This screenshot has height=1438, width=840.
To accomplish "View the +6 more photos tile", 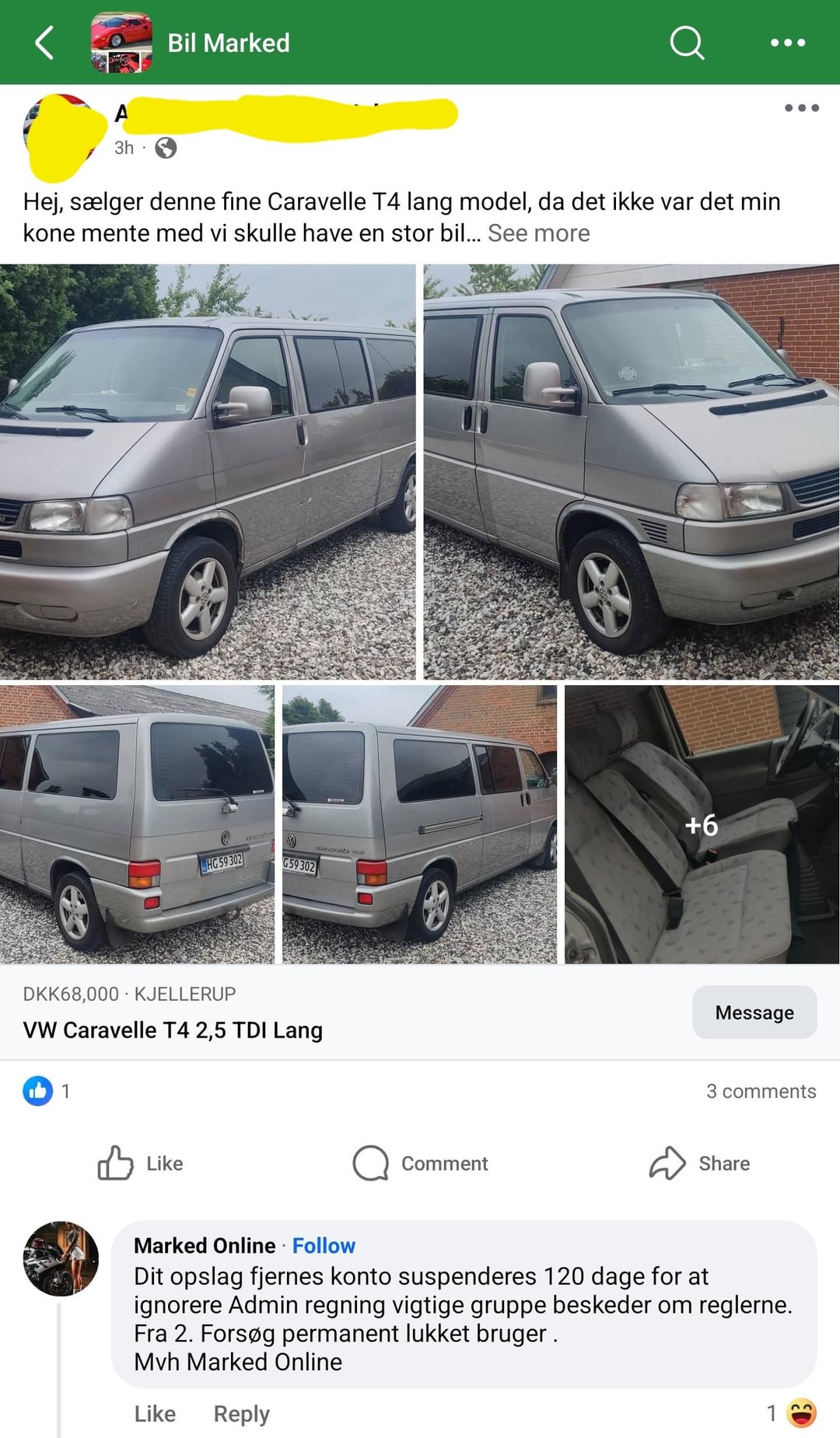I will click(x=702, y=824).
